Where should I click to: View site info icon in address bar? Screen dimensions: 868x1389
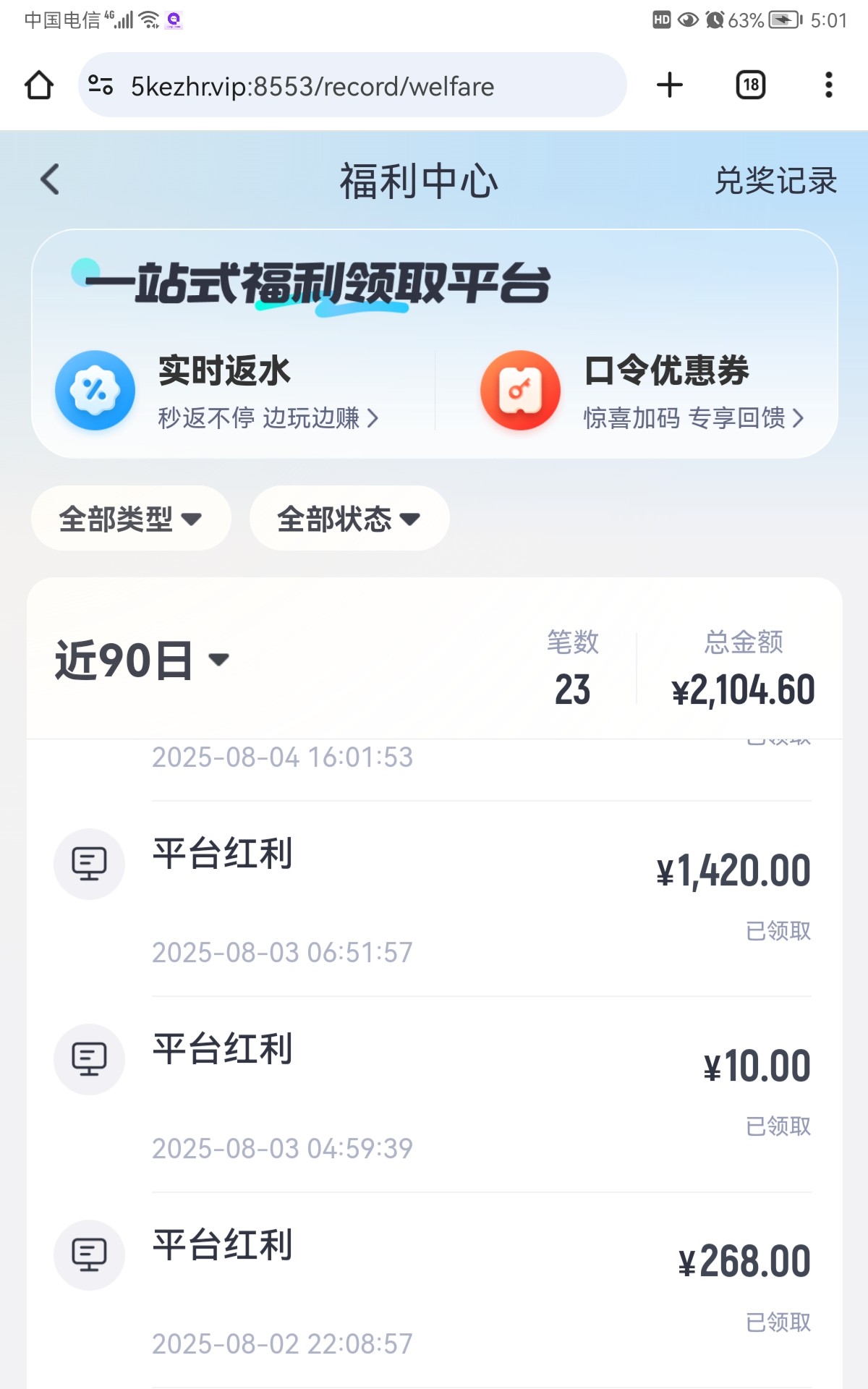point(101,85)
